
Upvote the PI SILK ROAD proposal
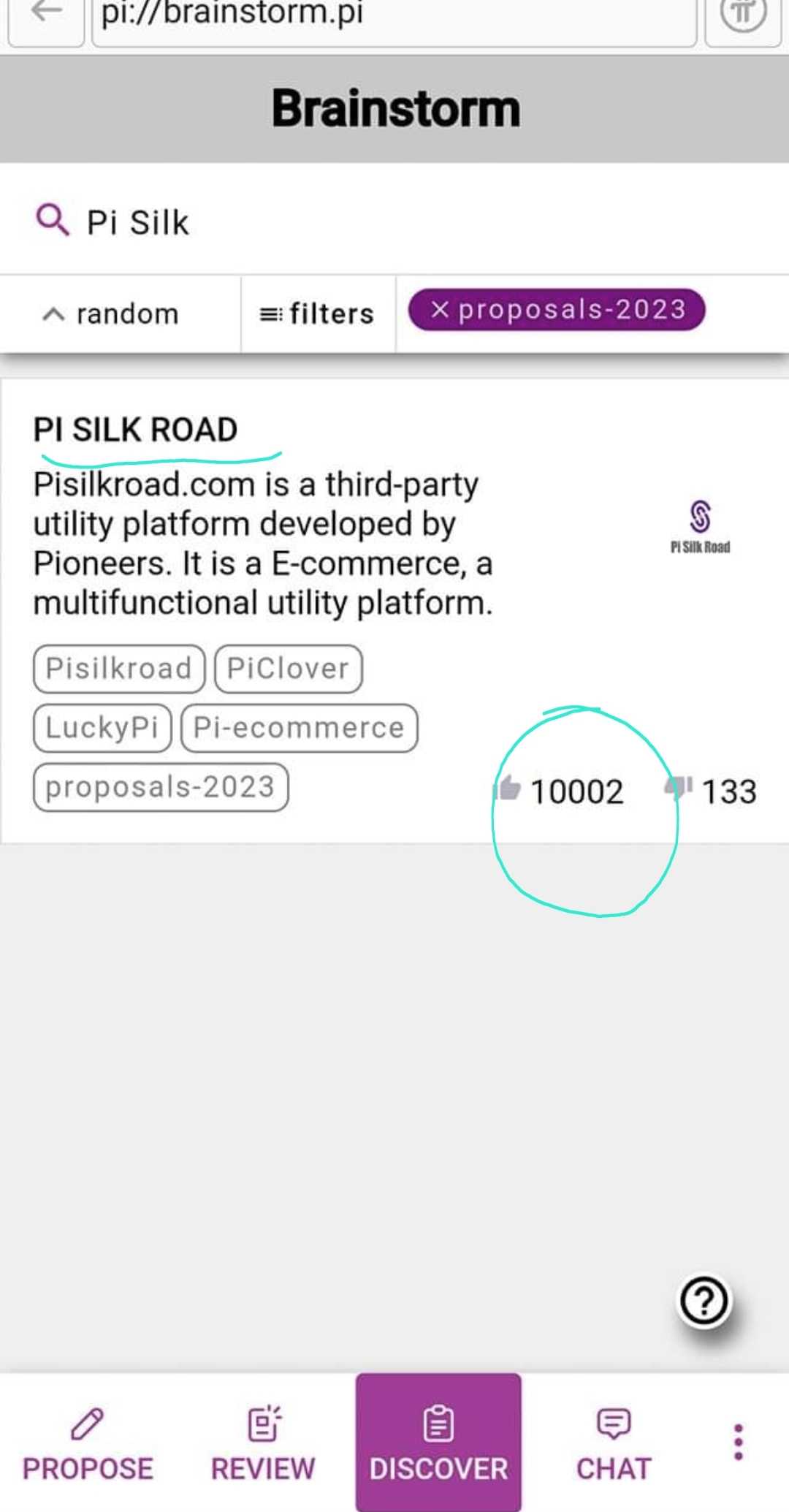coord(507,789)
